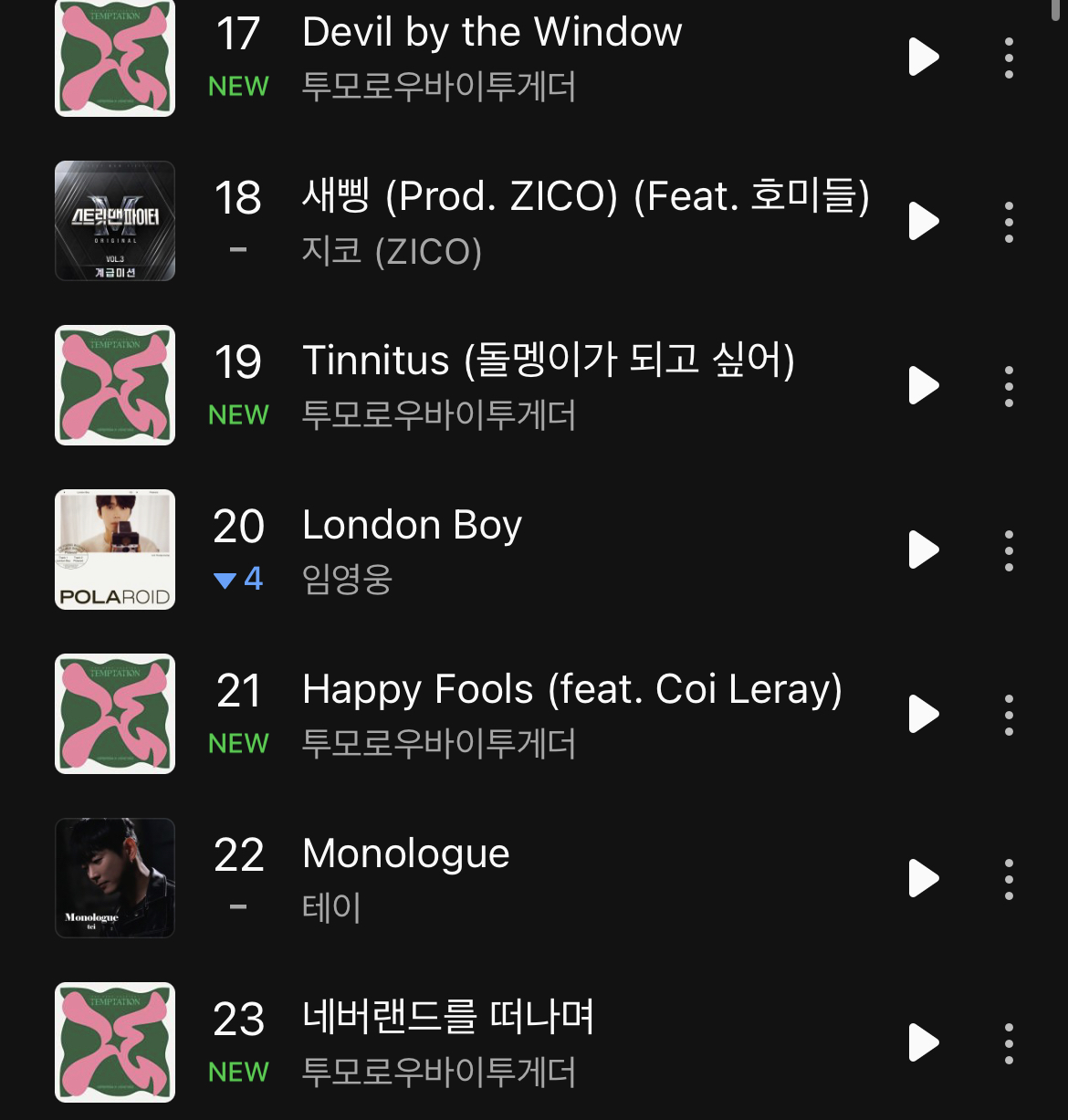Open the 새삥 album cover thumbnail

(x=115, y=221)
